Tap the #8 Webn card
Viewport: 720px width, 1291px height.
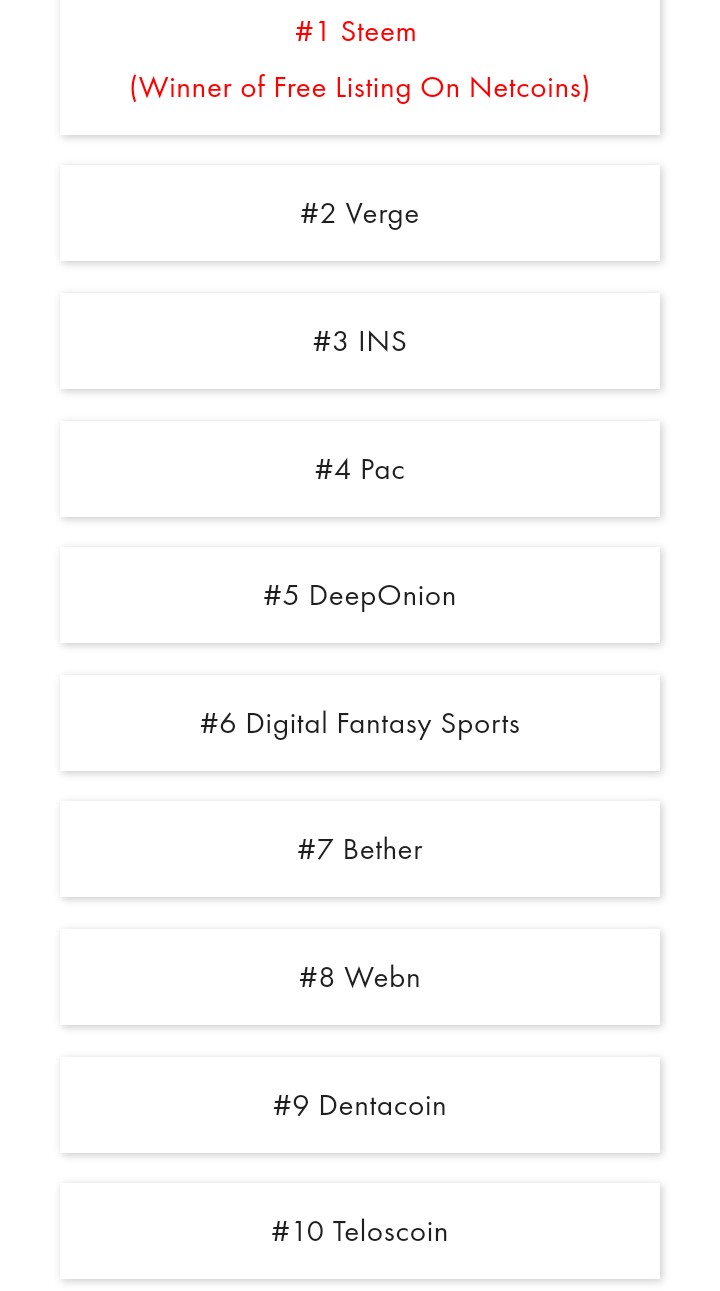(x=360, y=977)
